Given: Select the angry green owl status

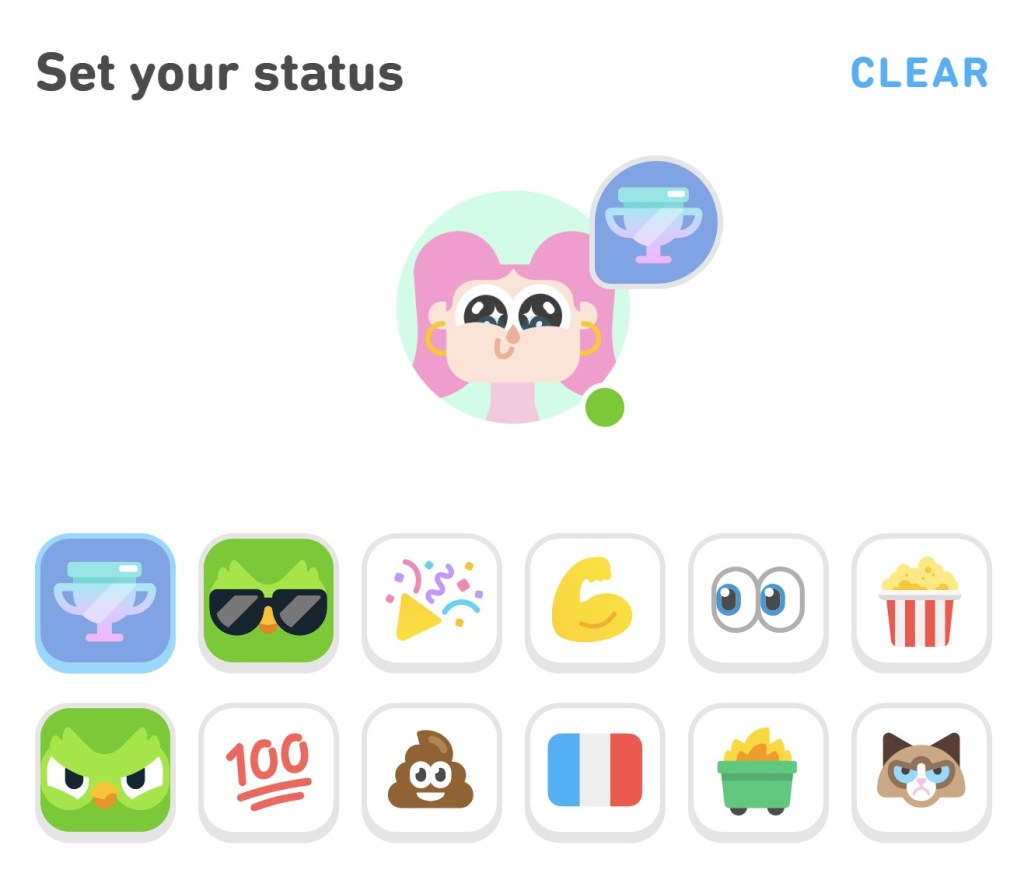Looking at the screenshot, I should coord(105,770).
